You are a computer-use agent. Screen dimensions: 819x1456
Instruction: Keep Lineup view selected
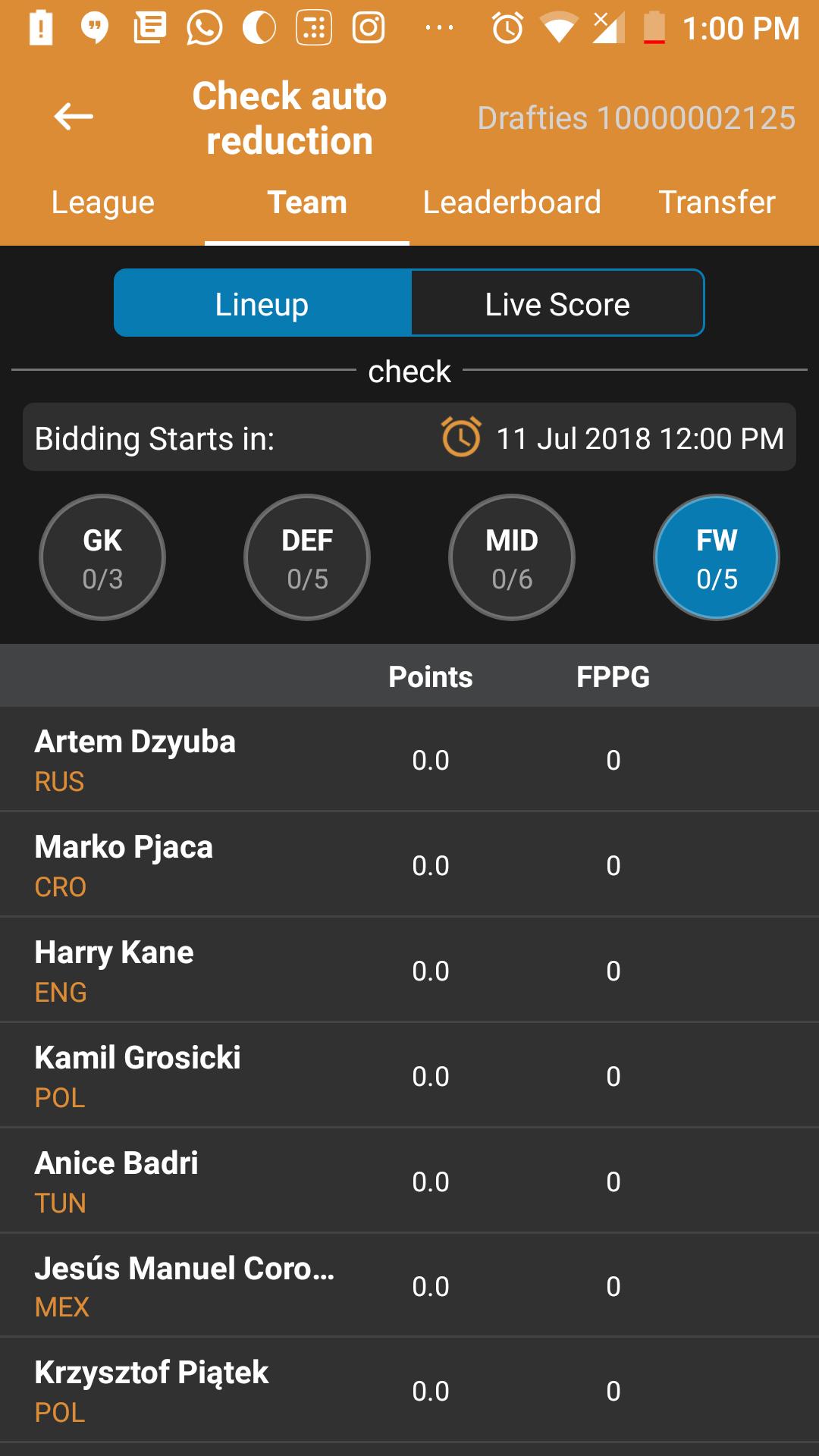262,303
